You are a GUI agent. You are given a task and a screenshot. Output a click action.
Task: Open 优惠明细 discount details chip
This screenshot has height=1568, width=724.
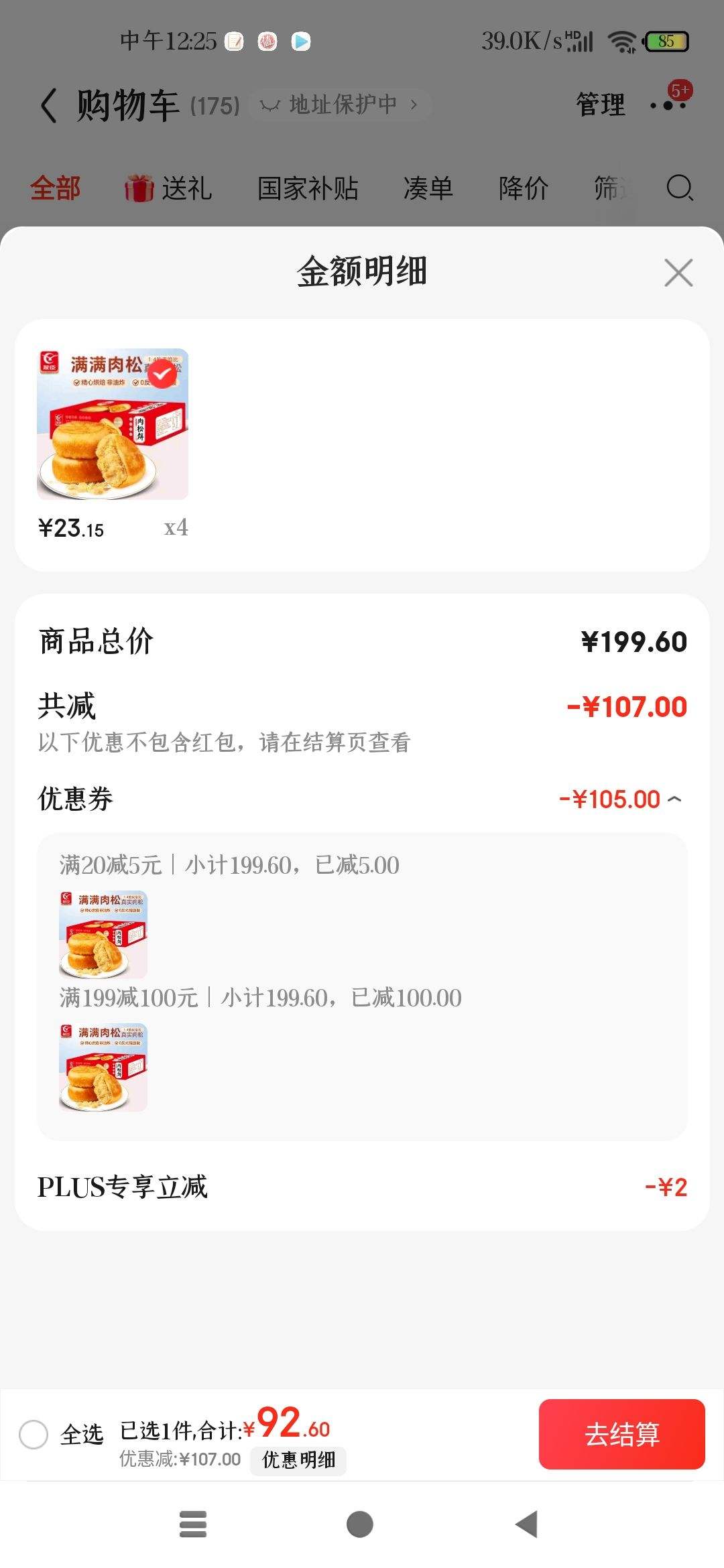click(298, 1459)
